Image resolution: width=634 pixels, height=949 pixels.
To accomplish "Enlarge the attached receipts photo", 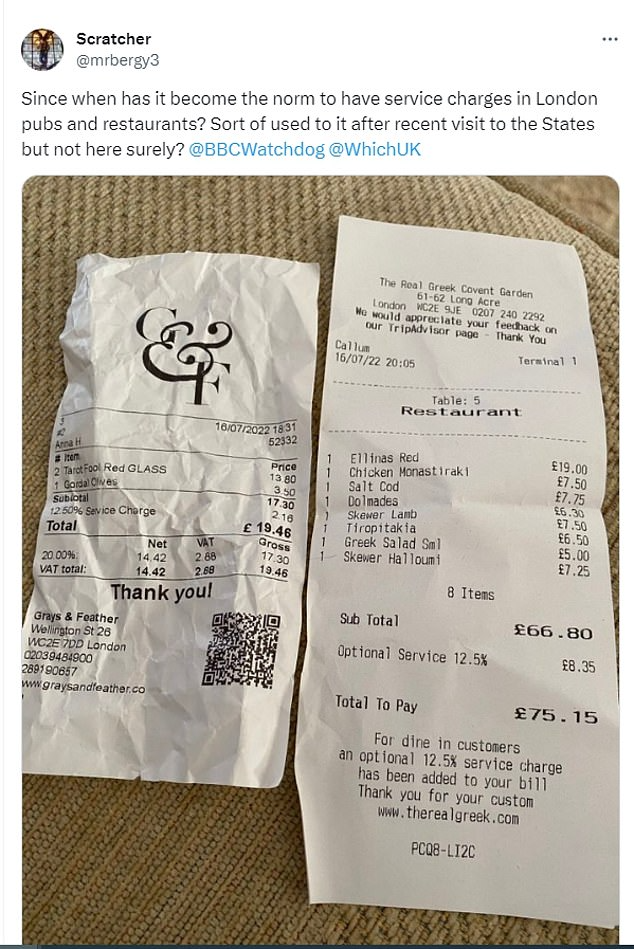I will pyautogui.click(x=321, y=559).
